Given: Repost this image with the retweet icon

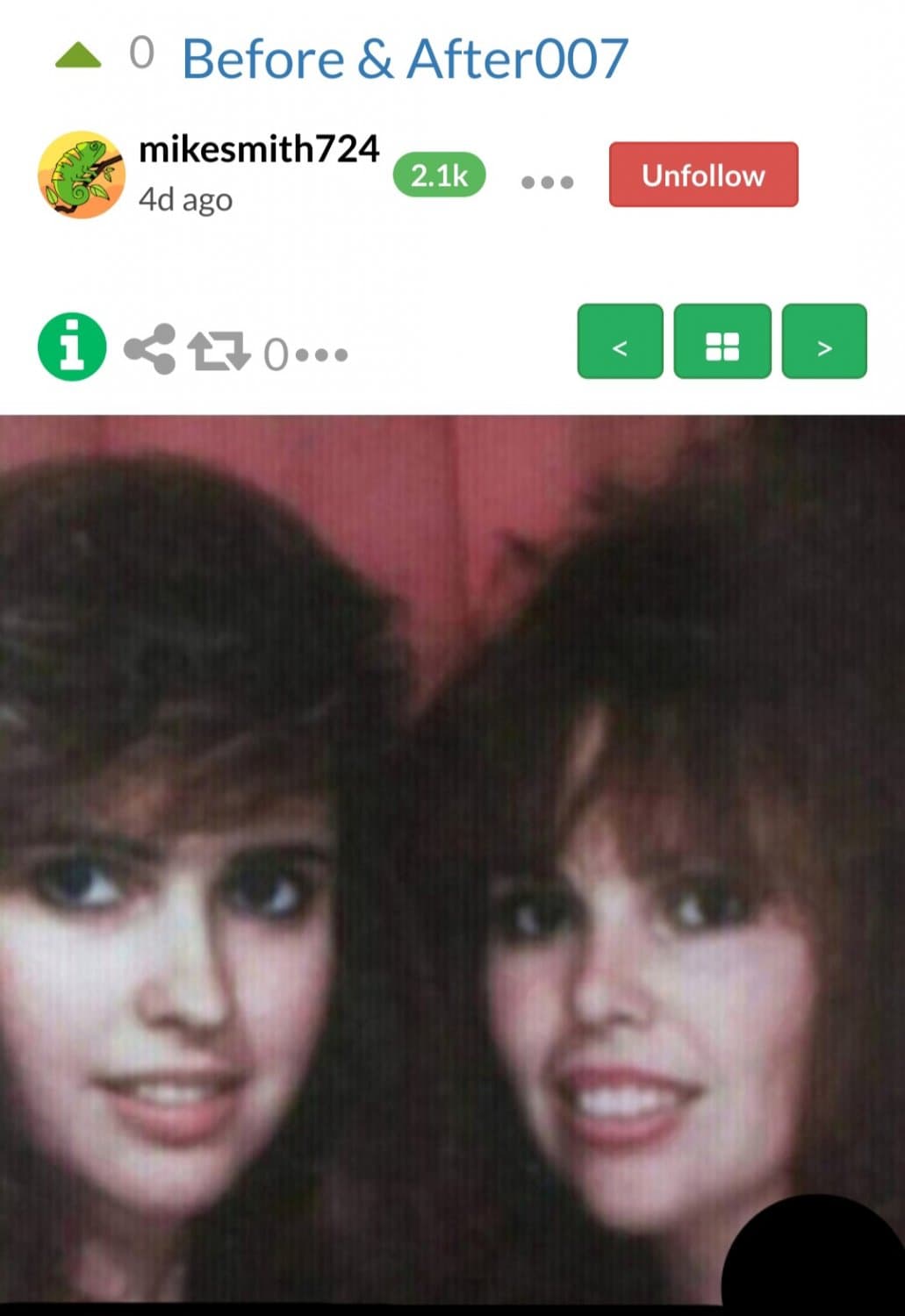Looking at the screenshot, I should tap(219, 351).
